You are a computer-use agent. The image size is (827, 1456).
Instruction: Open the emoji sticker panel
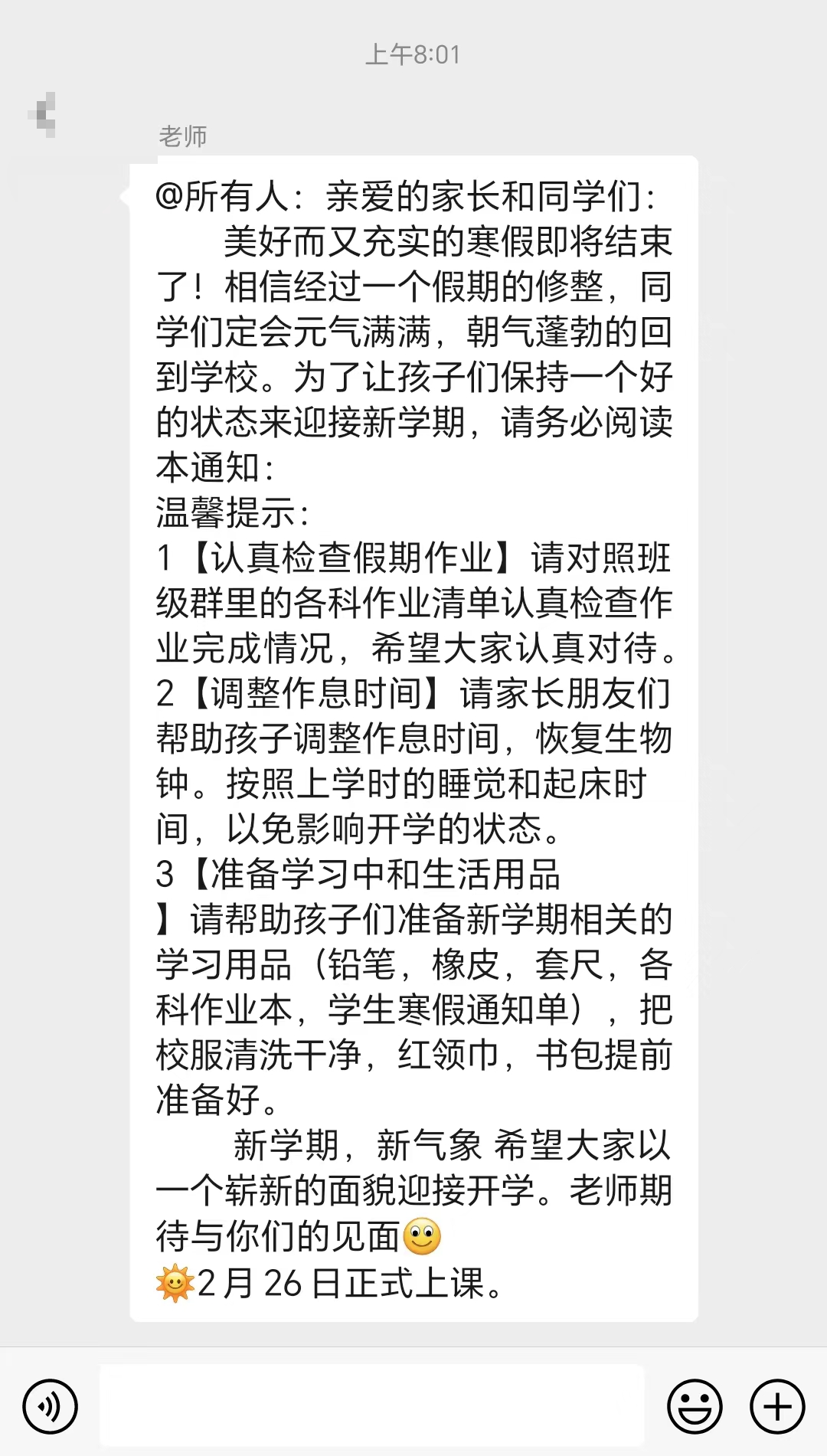pyautogui.click(x=695, y=1407)
